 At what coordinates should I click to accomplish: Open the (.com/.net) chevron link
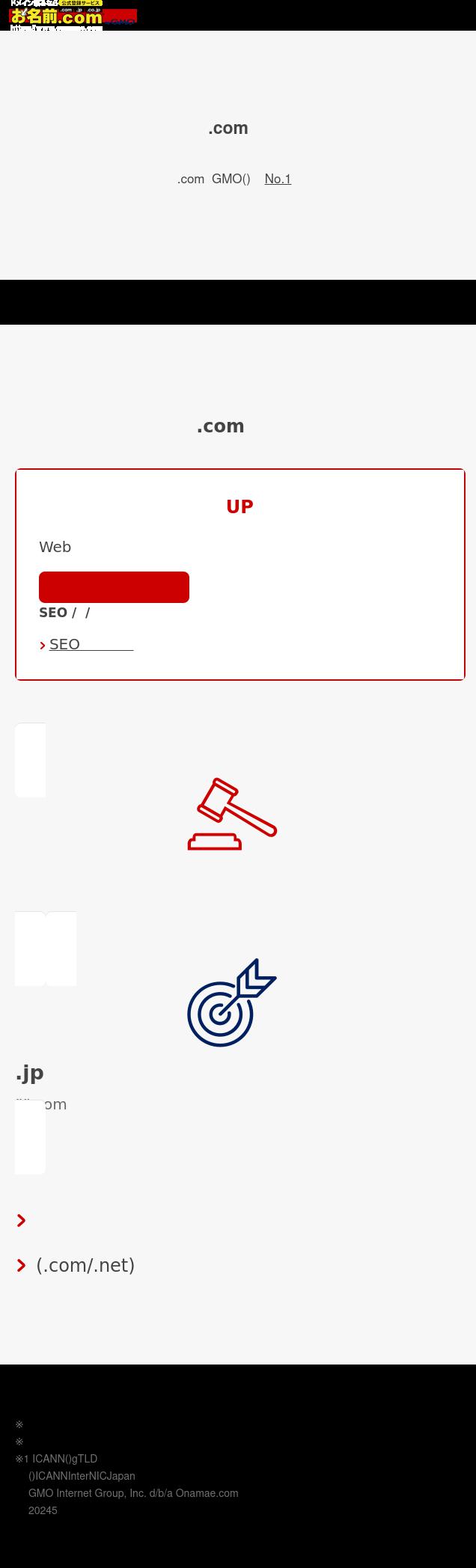pos(85,1265)
